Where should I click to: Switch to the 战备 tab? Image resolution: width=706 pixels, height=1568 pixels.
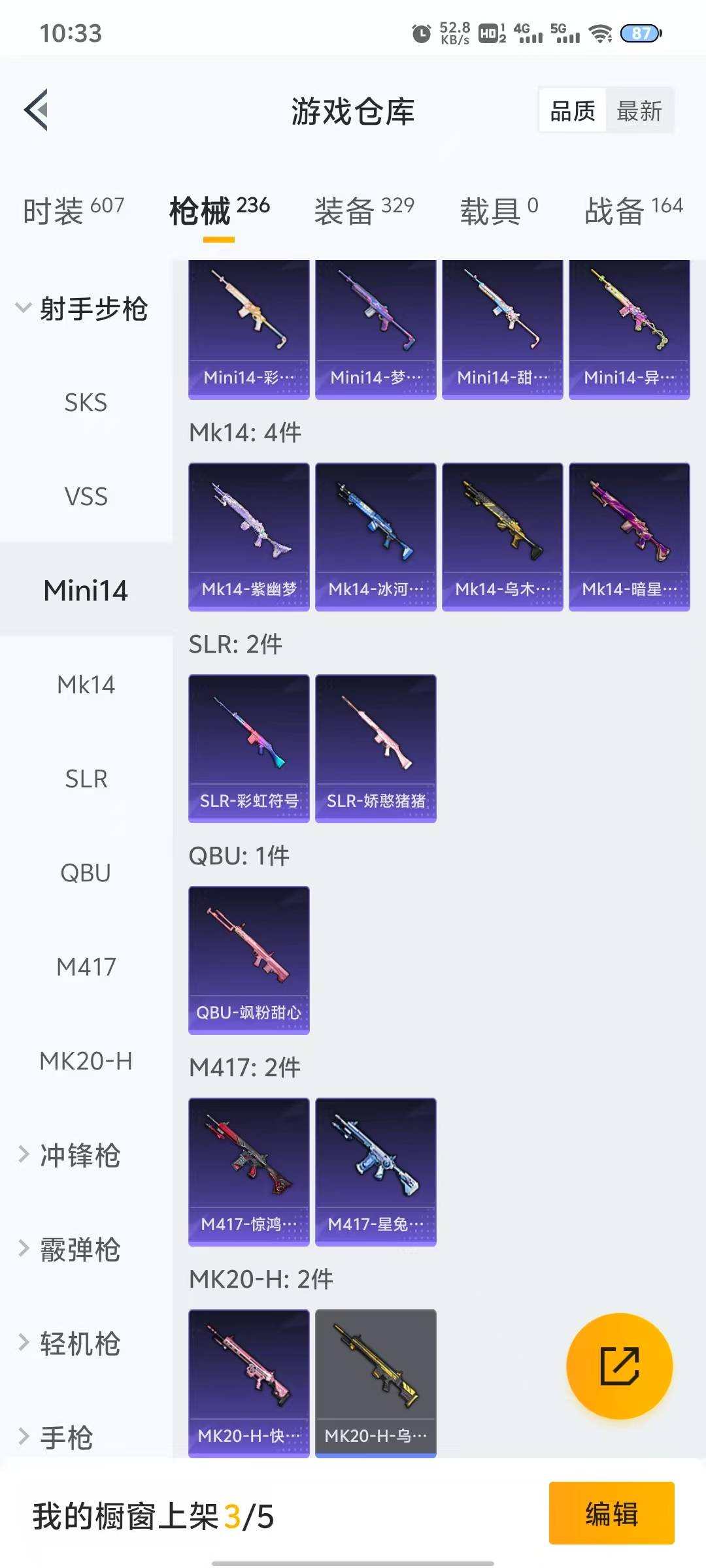633,210
